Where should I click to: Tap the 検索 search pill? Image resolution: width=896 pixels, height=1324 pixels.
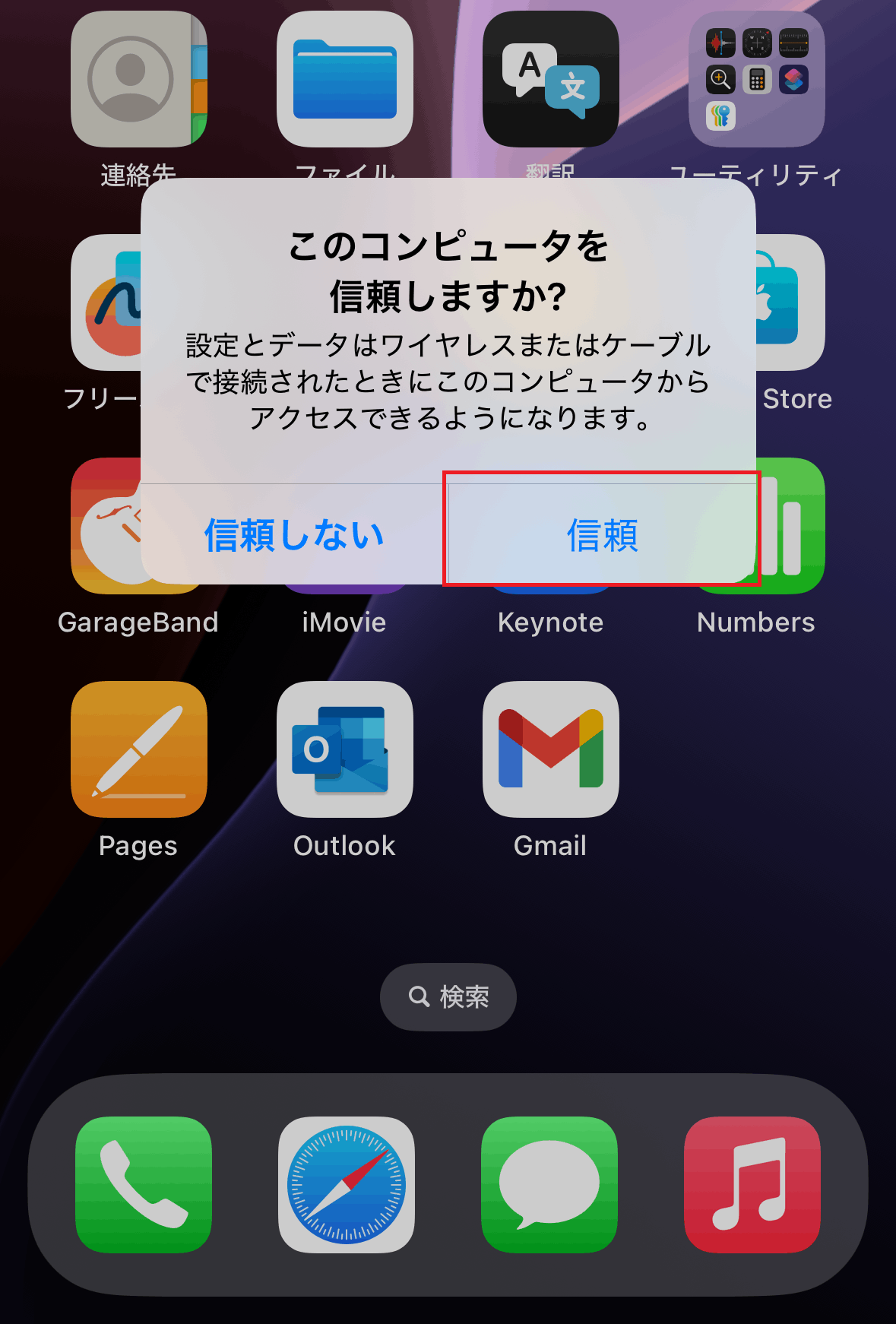(448, 996)
